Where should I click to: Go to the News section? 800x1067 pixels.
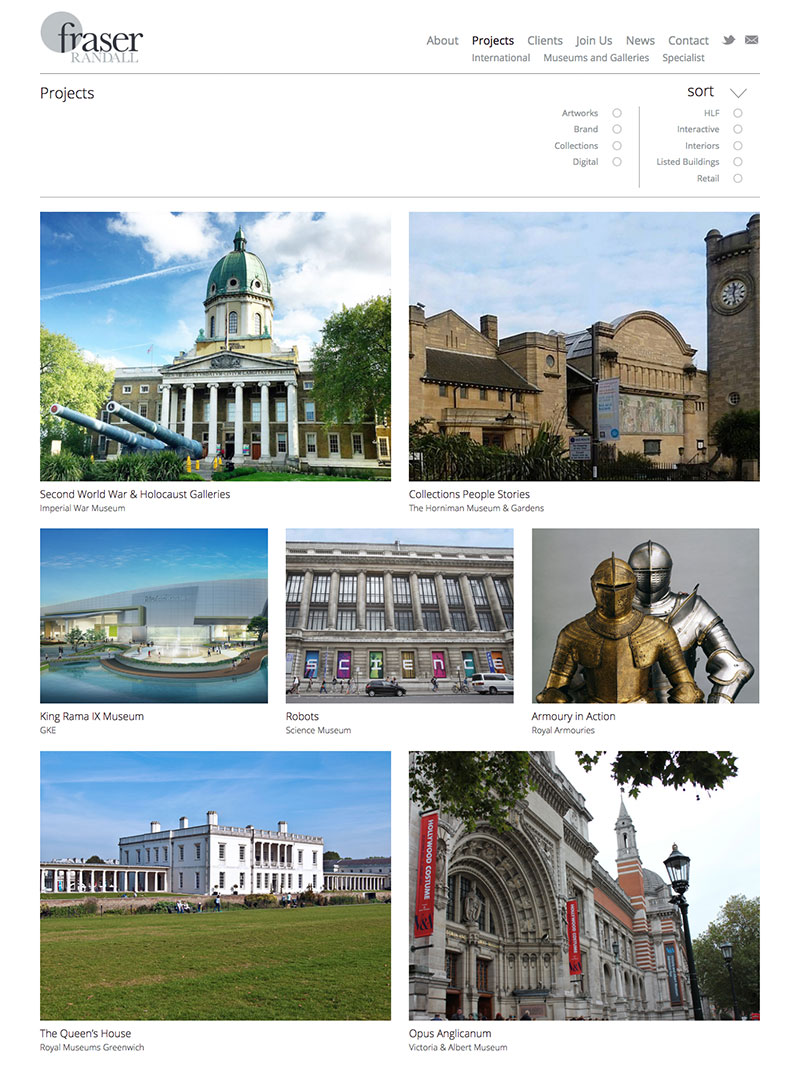pyautogui.click(x=640, y=41)
